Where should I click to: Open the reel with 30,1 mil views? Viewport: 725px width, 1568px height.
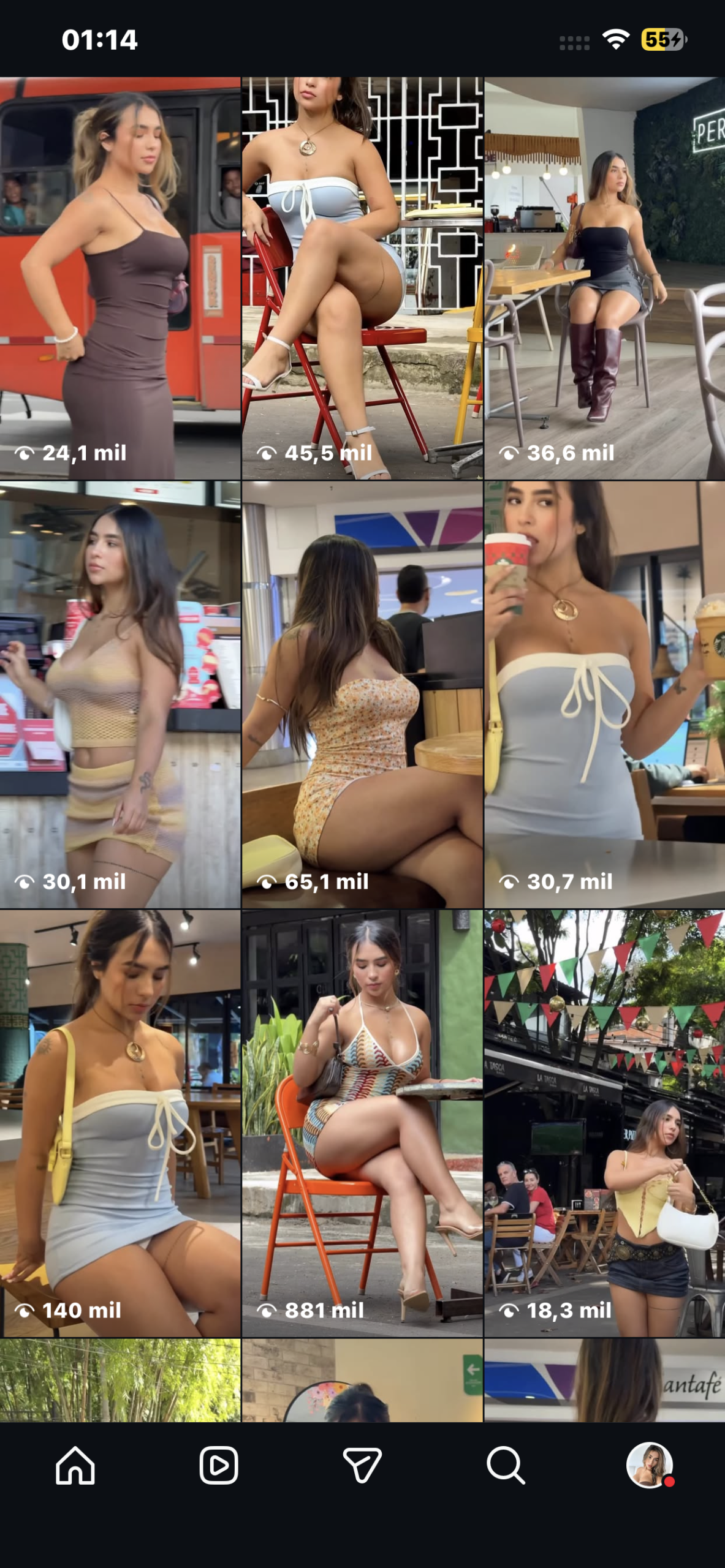tap(120, 694)
